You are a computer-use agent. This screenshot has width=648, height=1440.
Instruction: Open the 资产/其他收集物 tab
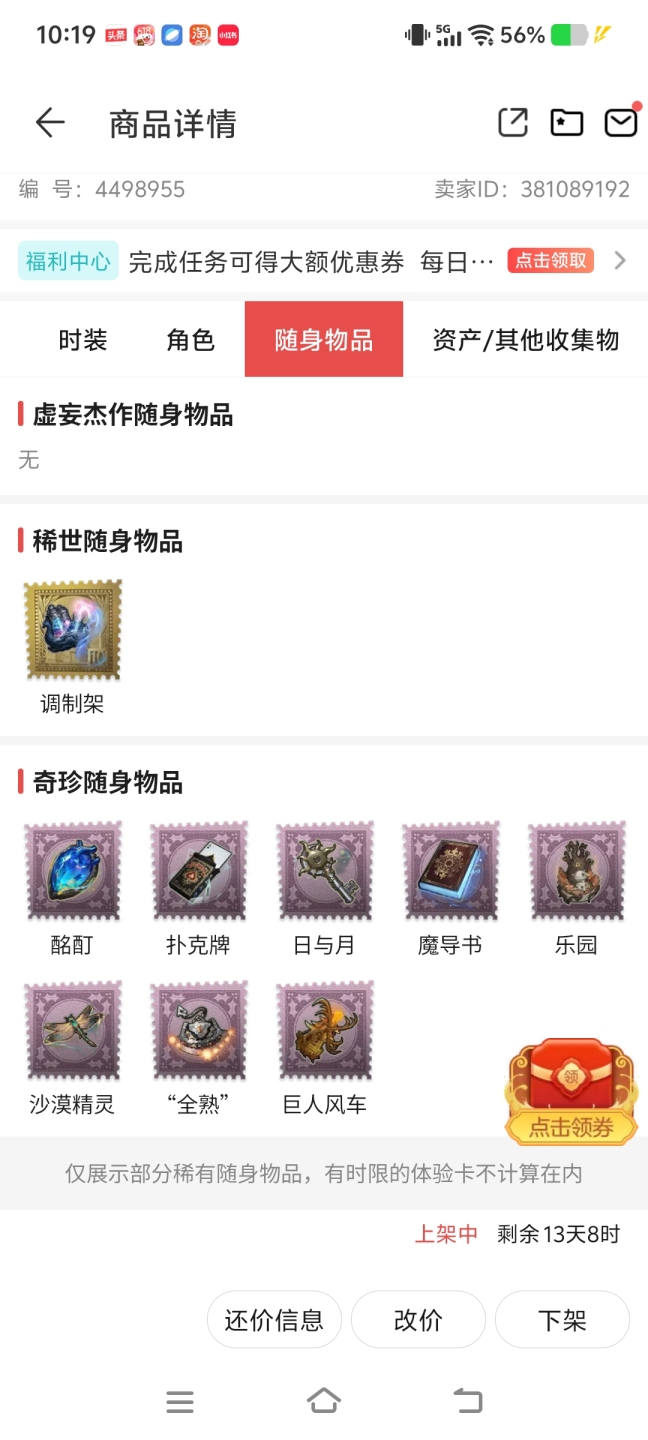pyautogui.click(x=525, y=340)
